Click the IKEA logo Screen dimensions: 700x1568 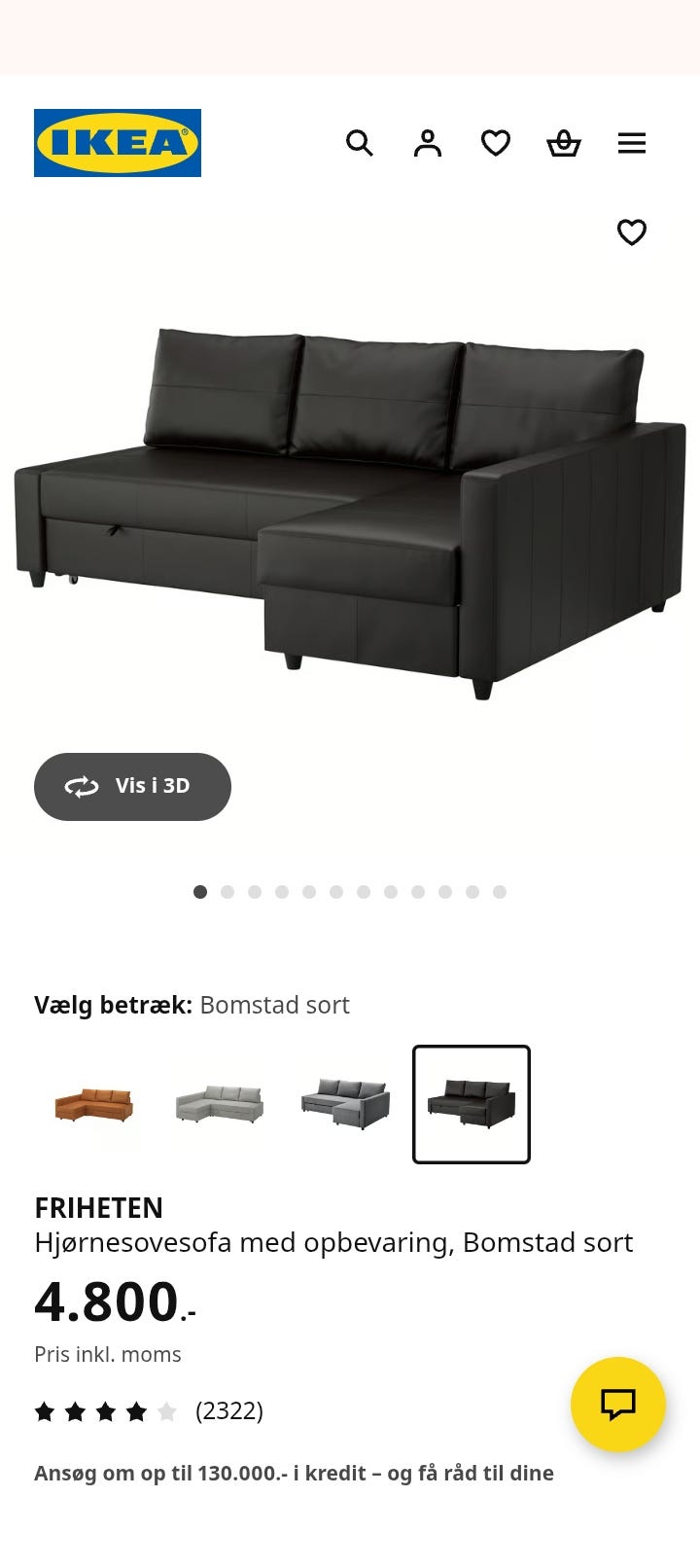click(117, 142)
